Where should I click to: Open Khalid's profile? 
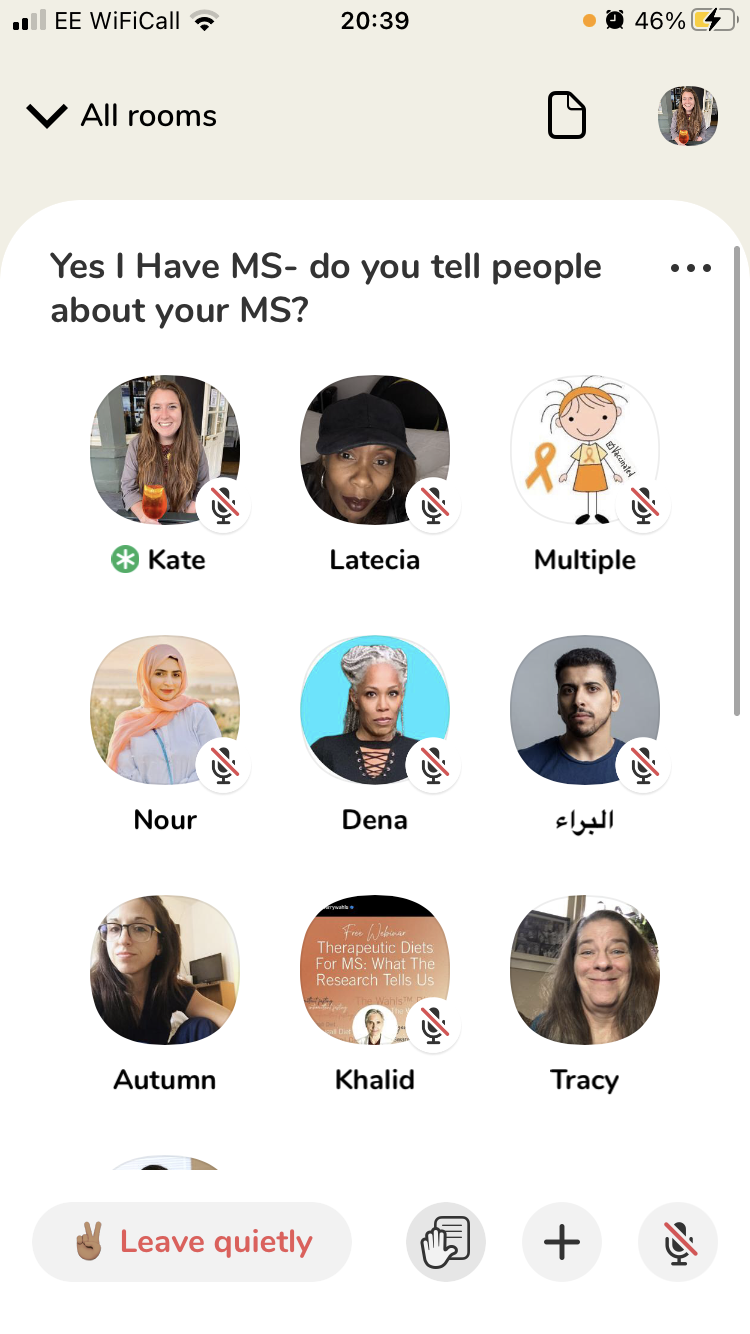click(375, 970)
